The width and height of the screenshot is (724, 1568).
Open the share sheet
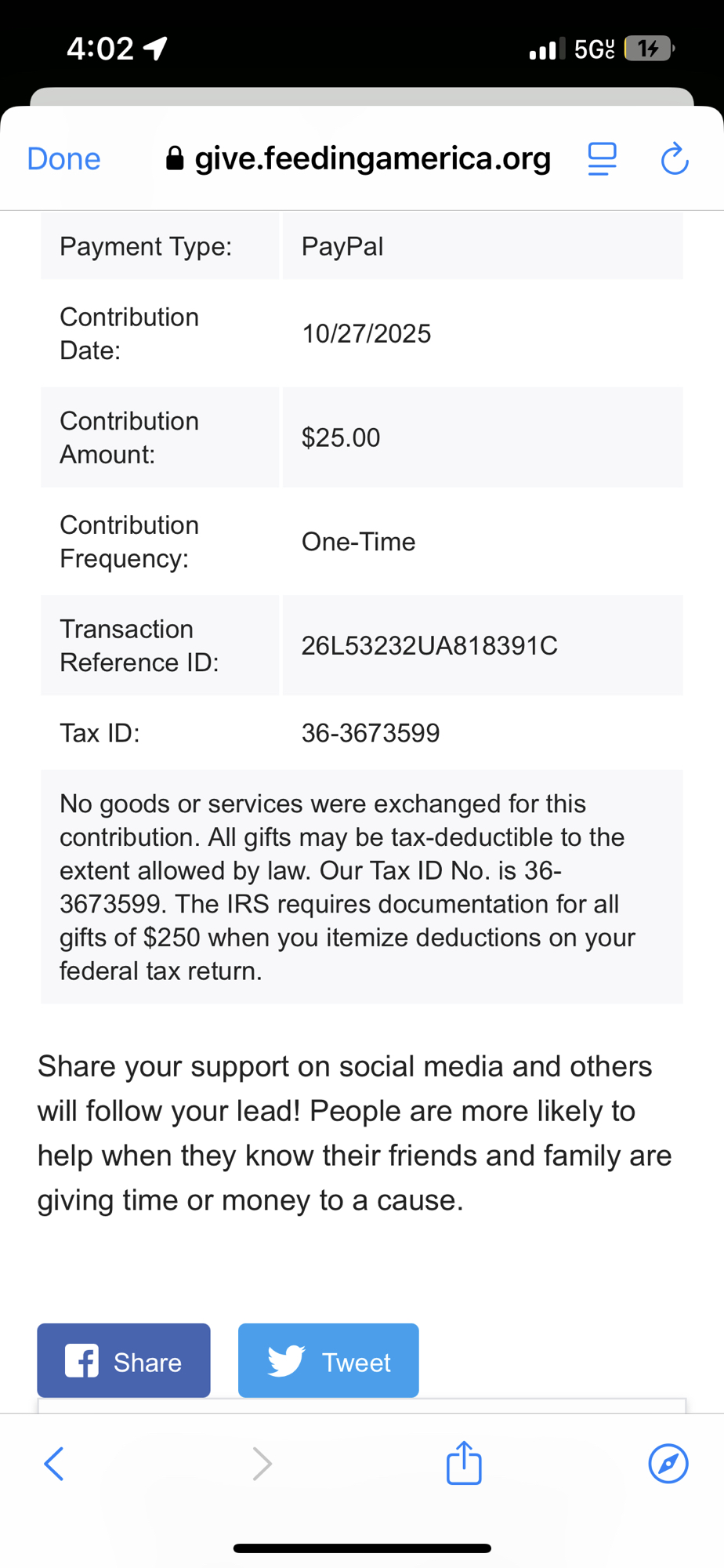coord(464,1463)
